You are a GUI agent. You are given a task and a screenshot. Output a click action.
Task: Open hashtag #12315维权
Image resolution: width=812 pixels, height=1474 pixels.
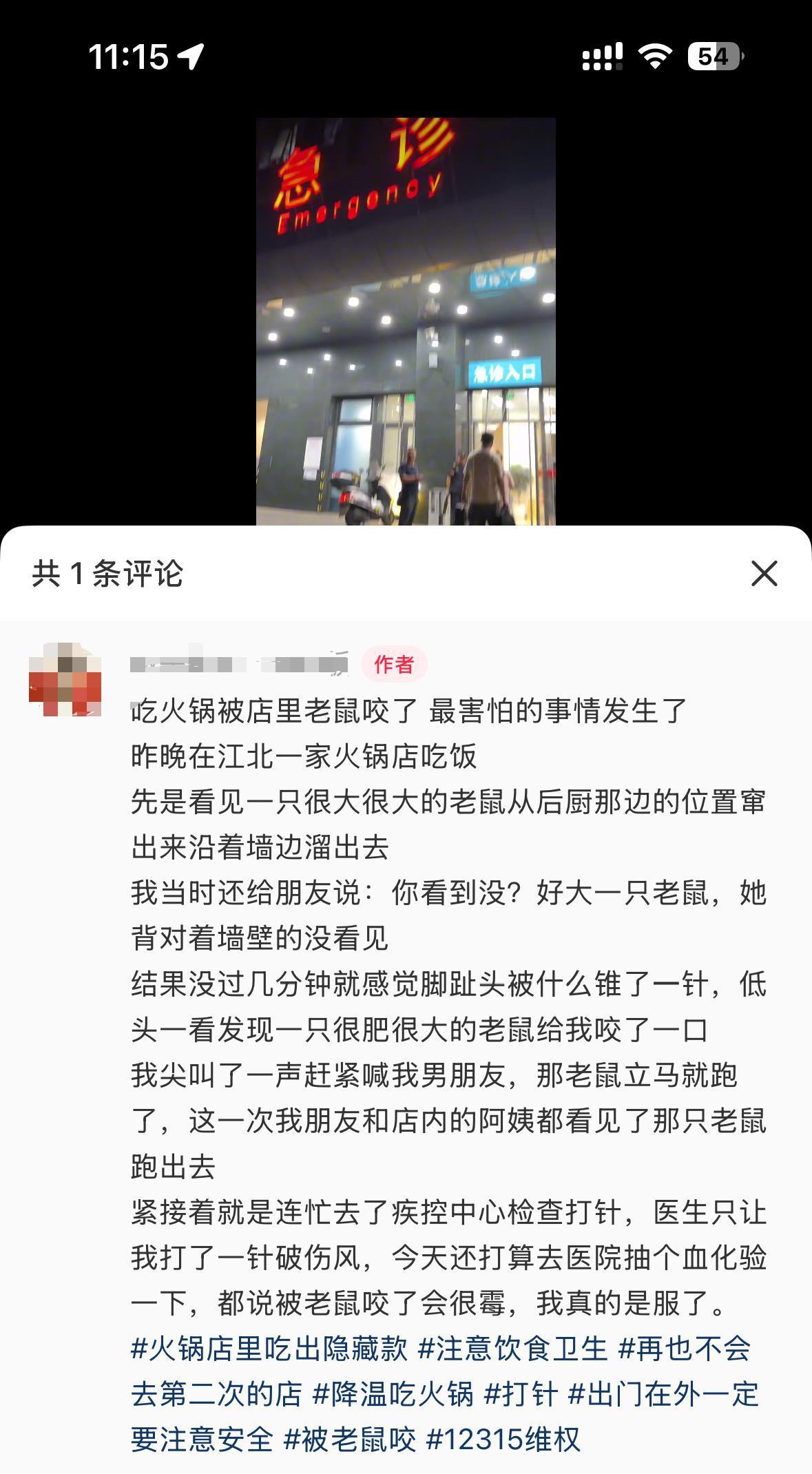click(503, 1439)
